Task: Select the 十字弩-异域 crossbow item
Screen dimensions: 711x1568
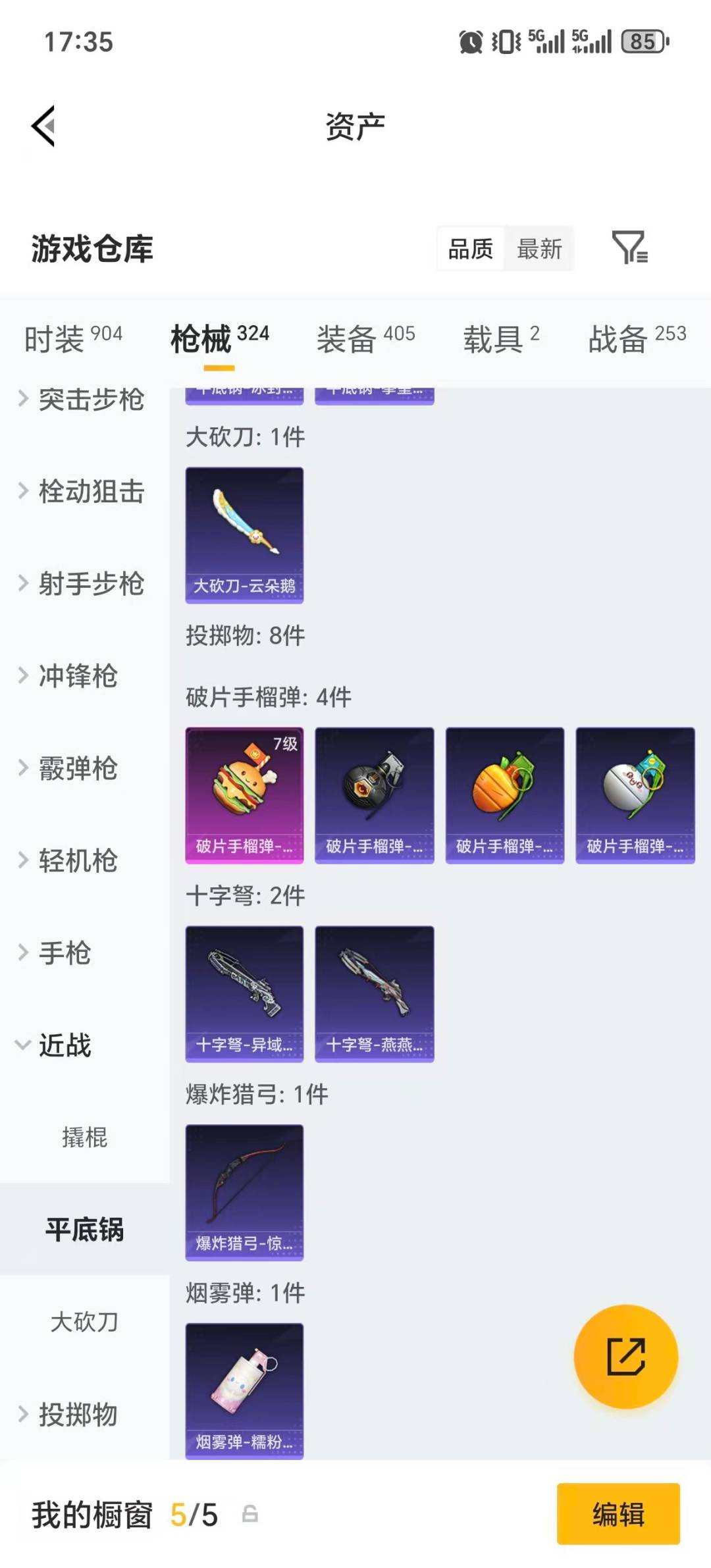Action: [x=244, y=994]
